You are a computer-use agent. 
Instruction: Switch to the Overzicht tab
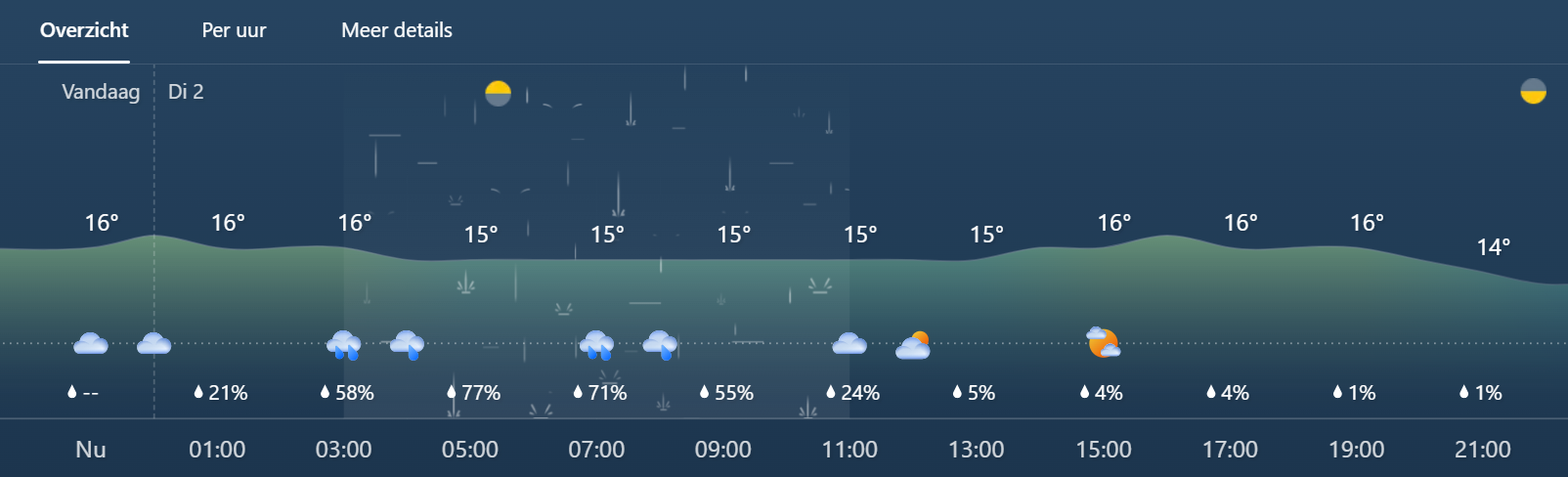[x=84, y=30]
